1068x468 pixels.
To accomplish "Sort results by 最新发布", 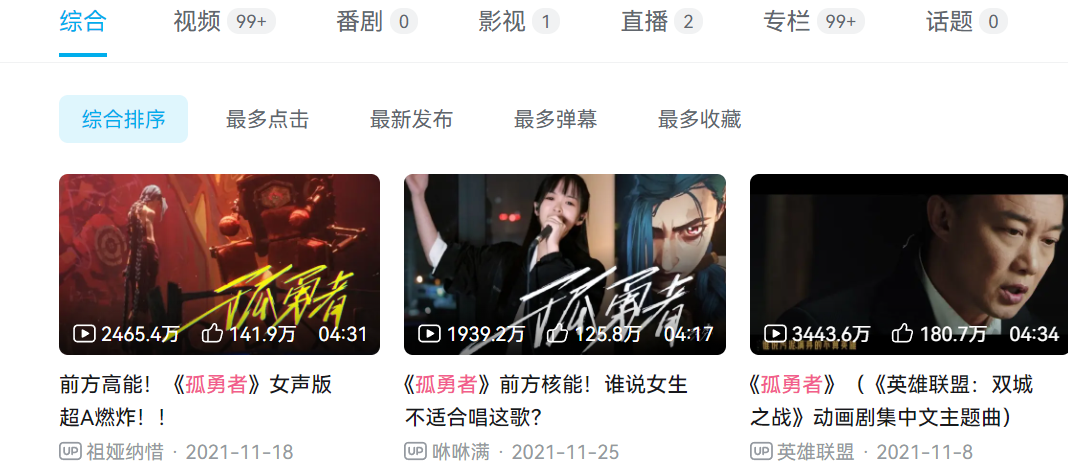I will click(411, 120).
